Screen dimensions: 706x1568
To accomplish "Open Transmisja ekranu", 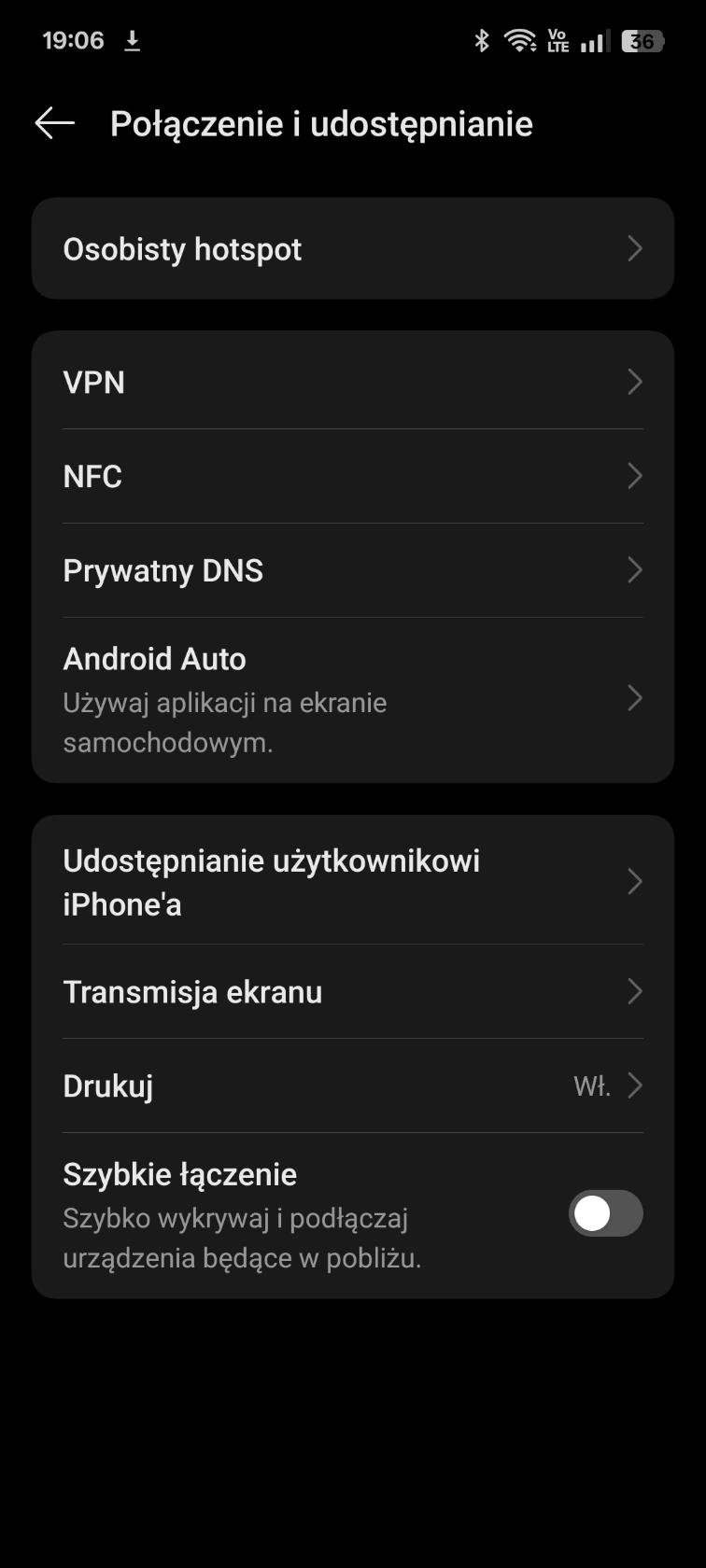I will pyautogui.click(x=353, y=991).
